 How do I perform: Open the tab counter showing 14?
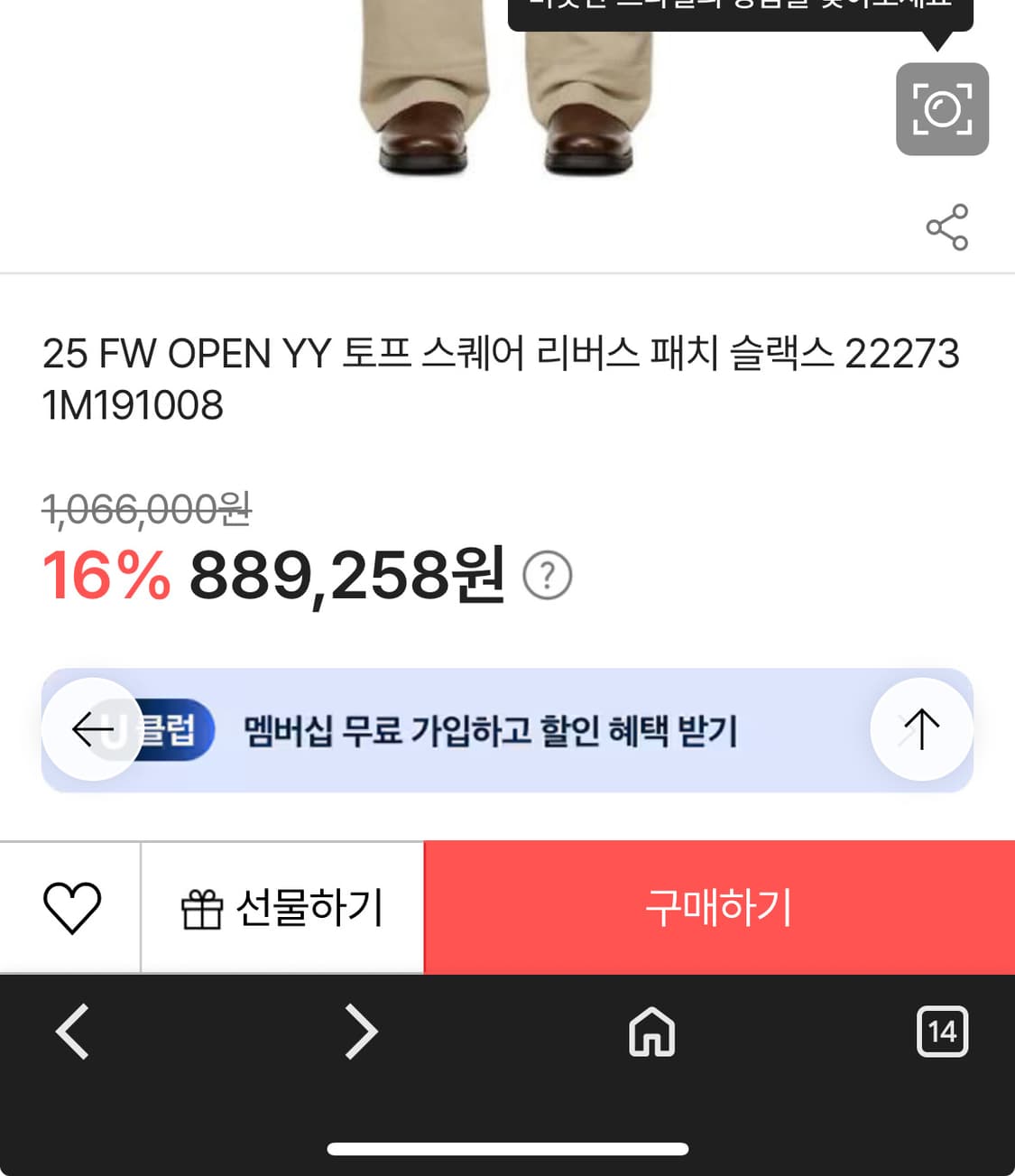[x=942, y=1032]
